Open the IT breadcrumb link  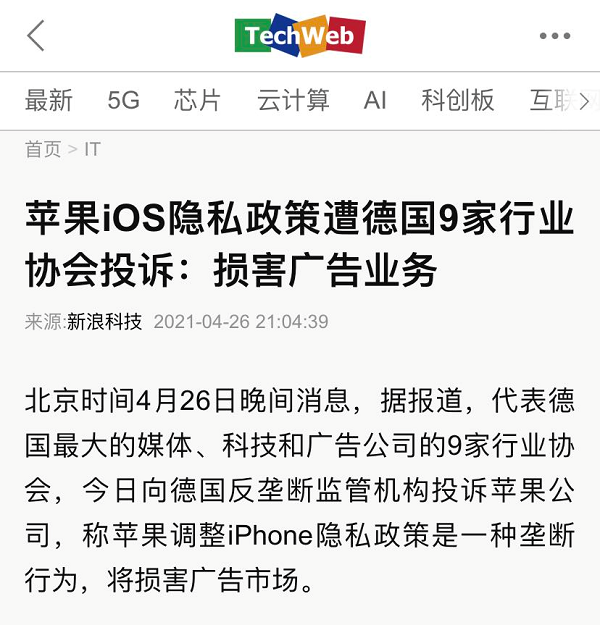click(x=92, y=149)
